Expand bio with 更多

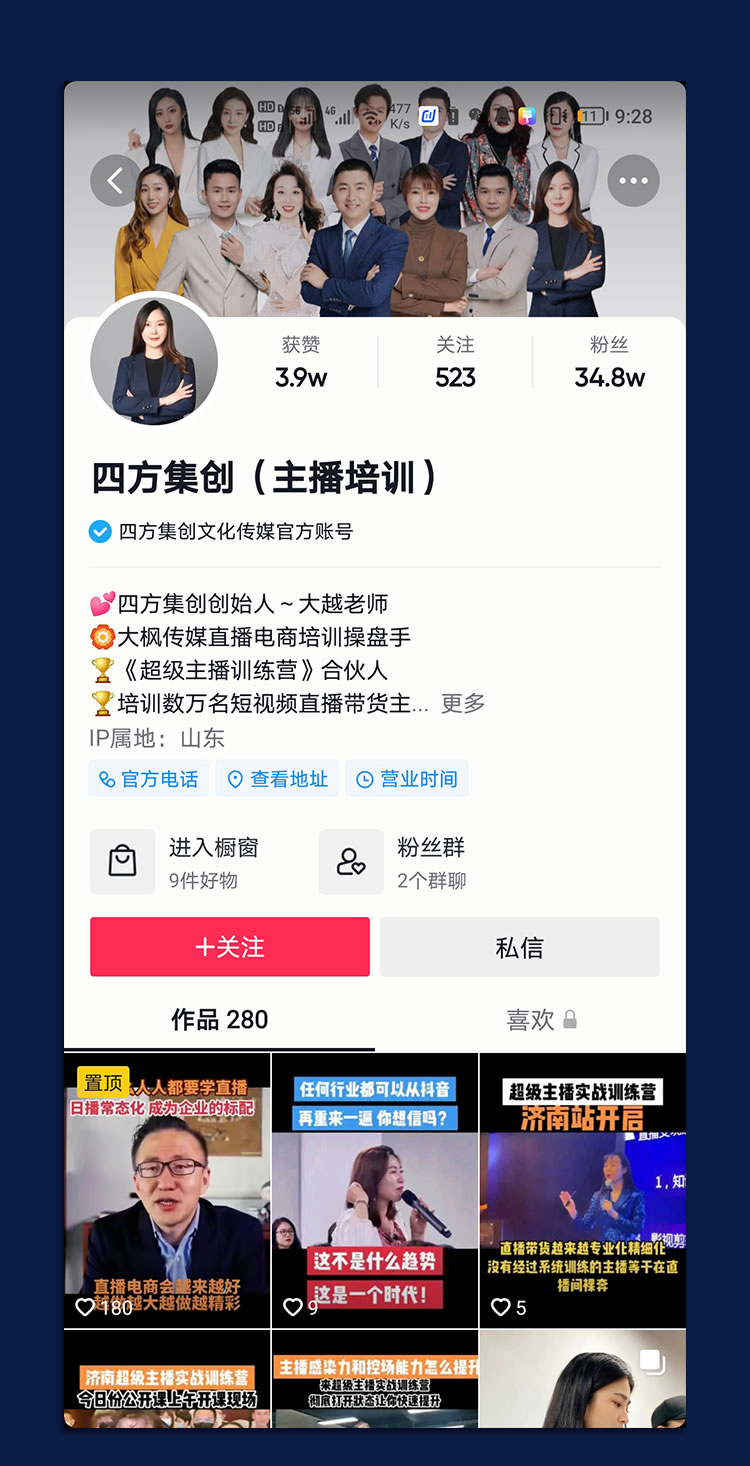point(463,703)
